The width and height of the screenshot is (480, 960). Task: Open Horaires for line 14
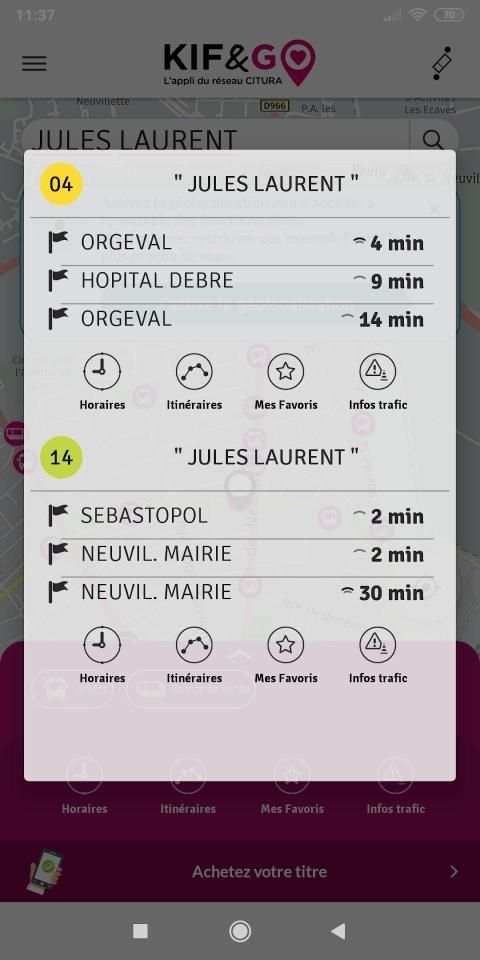tap(102, 655)
